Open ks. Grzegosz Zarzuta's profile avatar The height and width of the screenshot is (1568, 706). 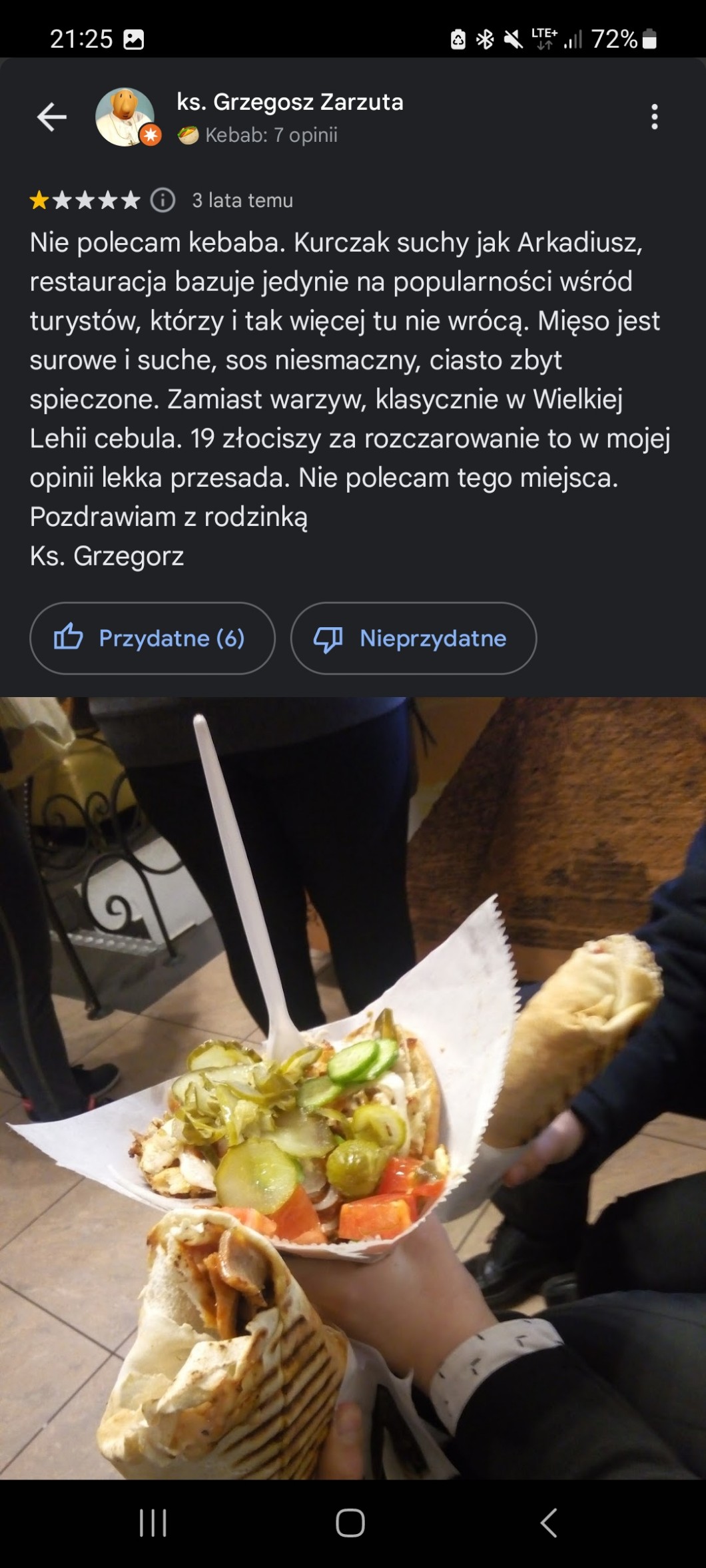pyautogui.click(x=125, y=117)
